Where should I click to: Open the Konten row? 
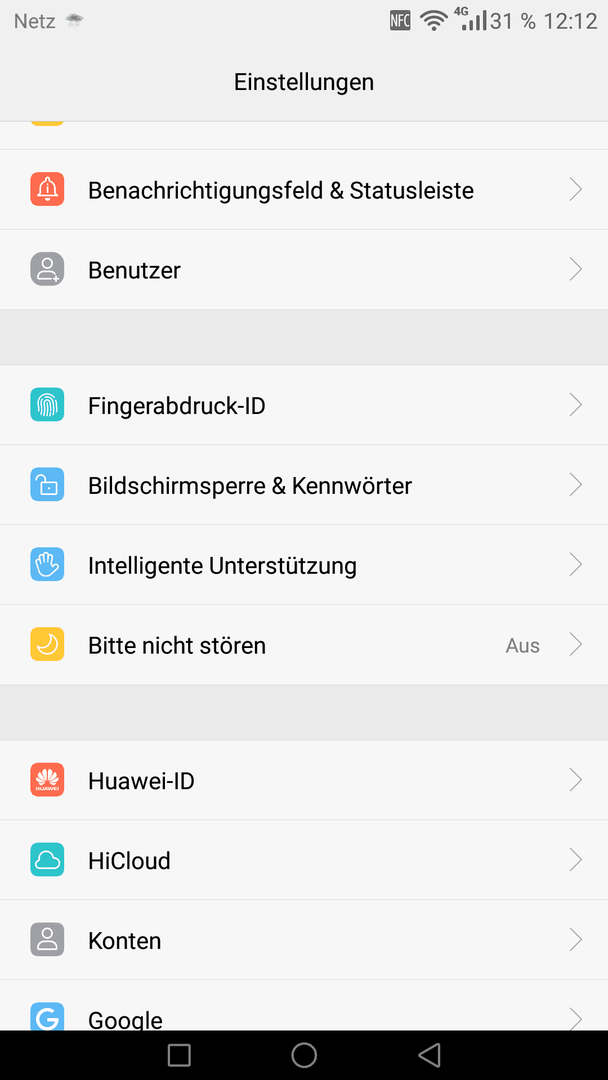click(x=304, y=939)
